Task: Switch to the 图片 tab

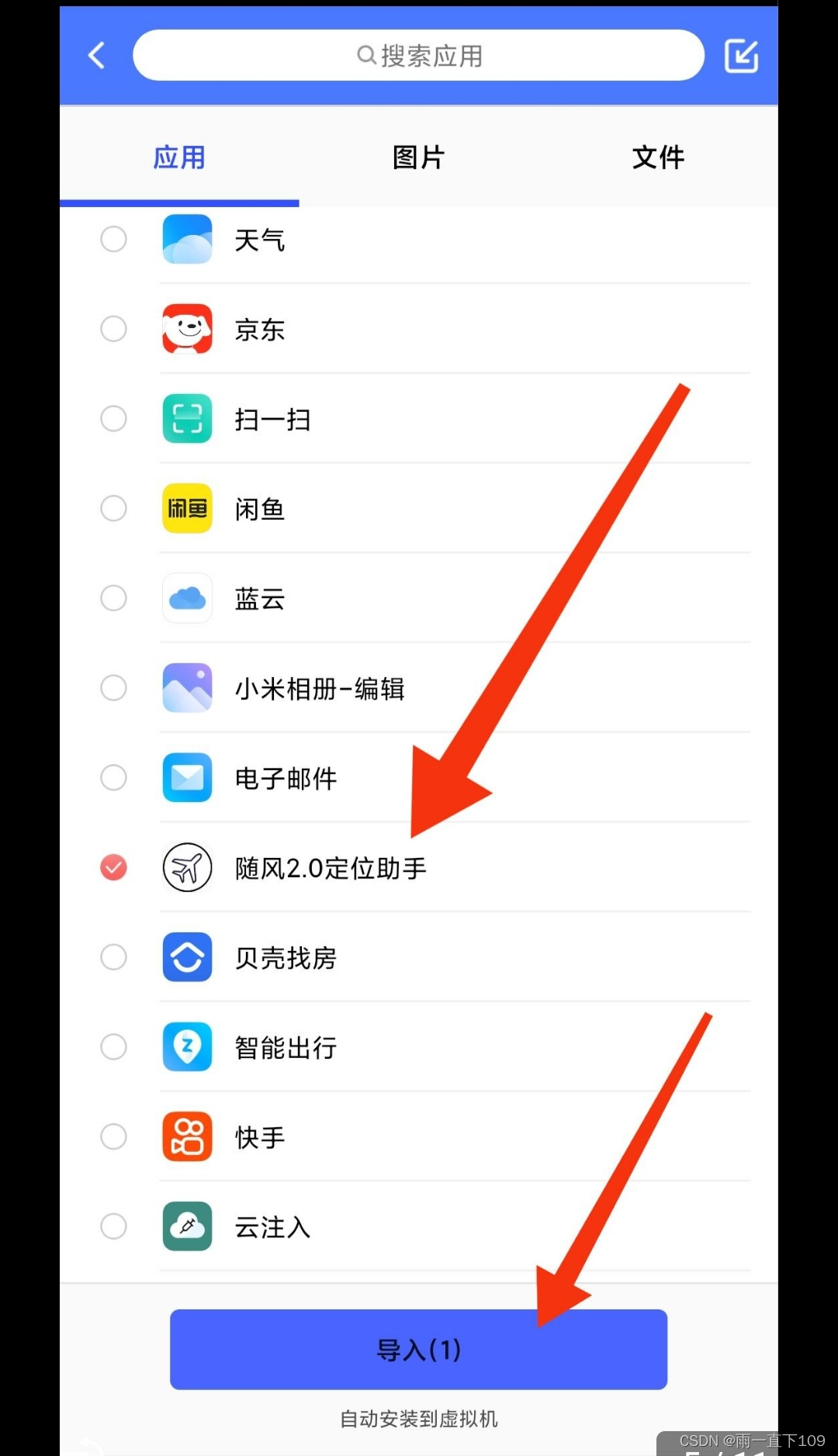Action: (x=419, y=157)
